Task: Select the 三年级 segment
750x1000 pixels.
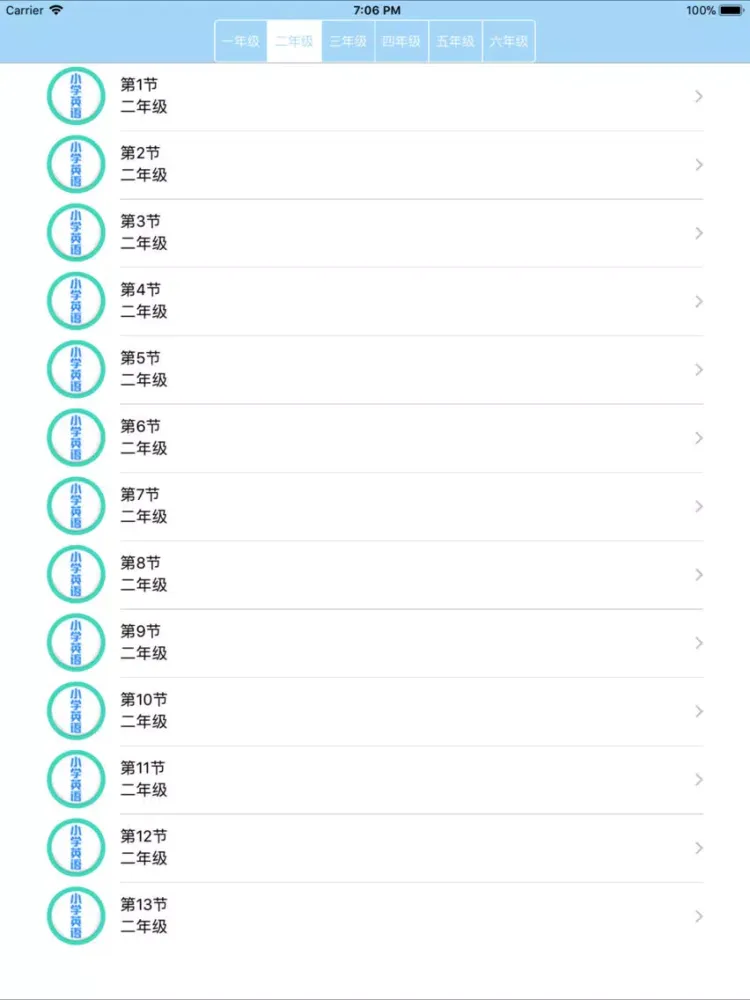Action: (348, 42)
